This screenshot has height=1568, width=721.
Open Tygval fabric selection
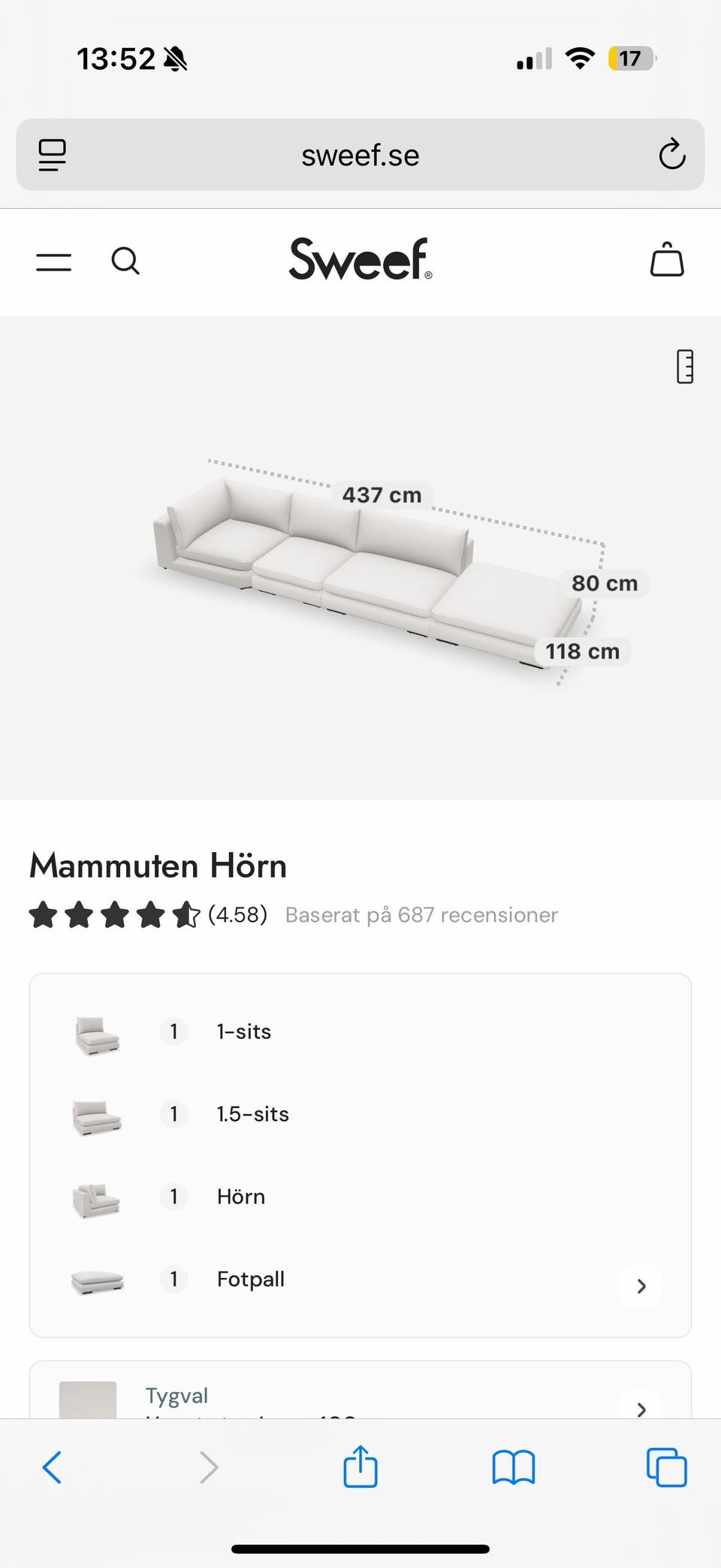360,1397
